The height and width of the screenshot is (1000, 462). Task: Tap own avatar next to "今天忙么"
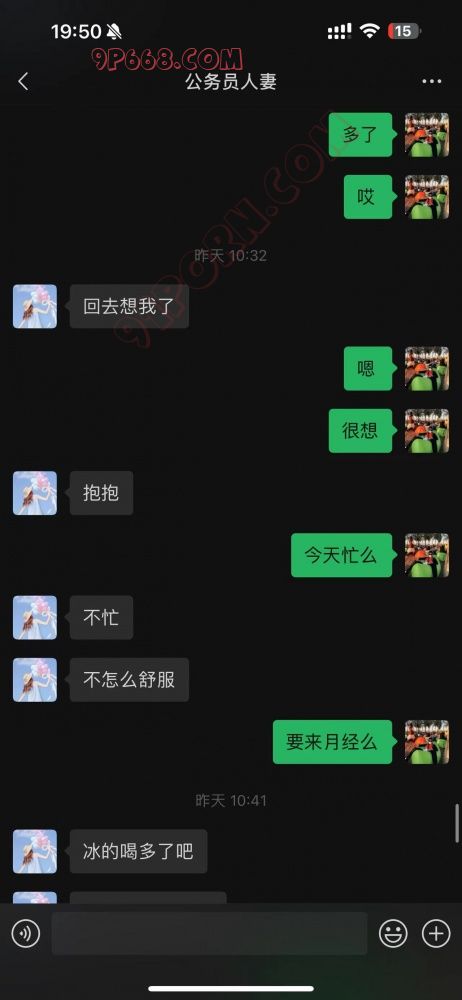coord(427,555)
